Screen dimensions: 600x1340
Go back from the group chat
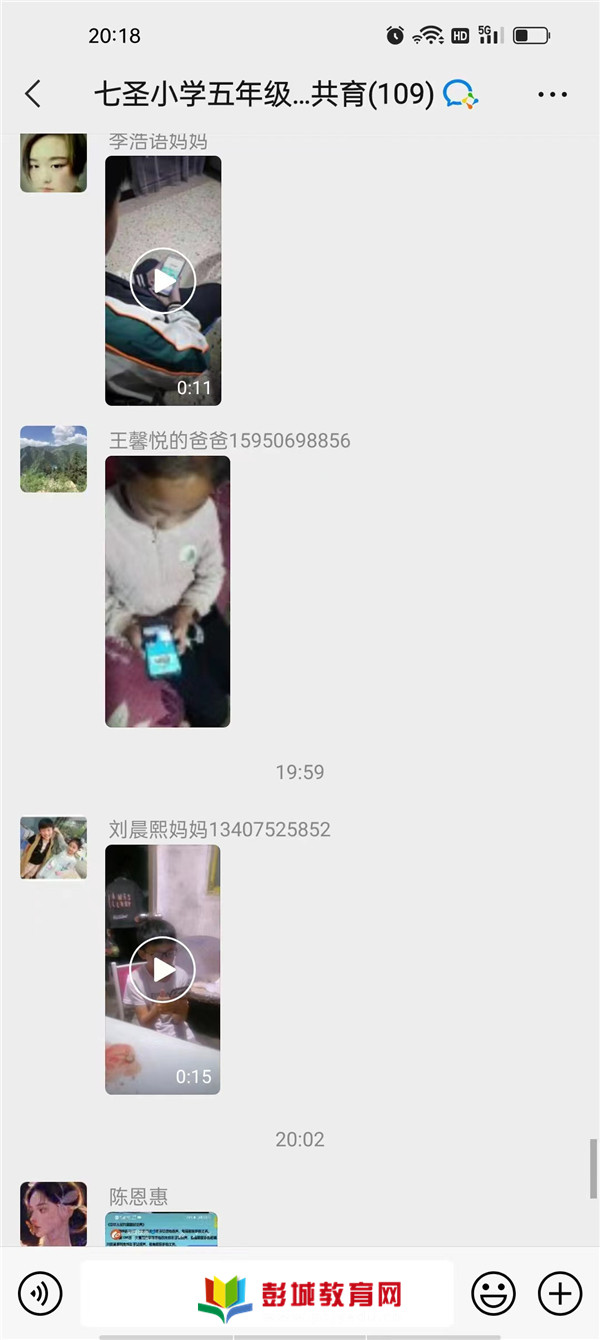click(33, 94)
